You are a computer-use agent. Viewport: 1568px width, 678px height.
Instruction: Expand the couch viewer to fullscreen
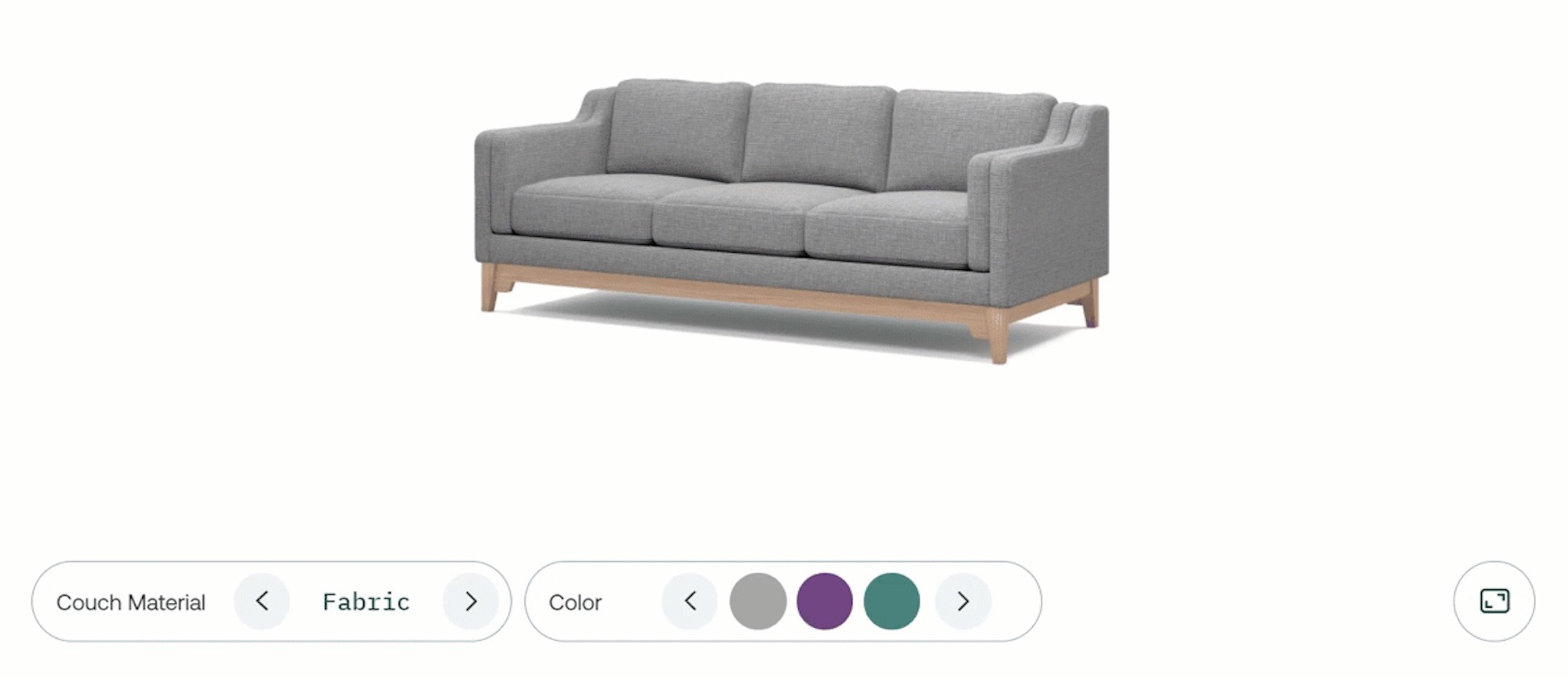[1493, 601]
